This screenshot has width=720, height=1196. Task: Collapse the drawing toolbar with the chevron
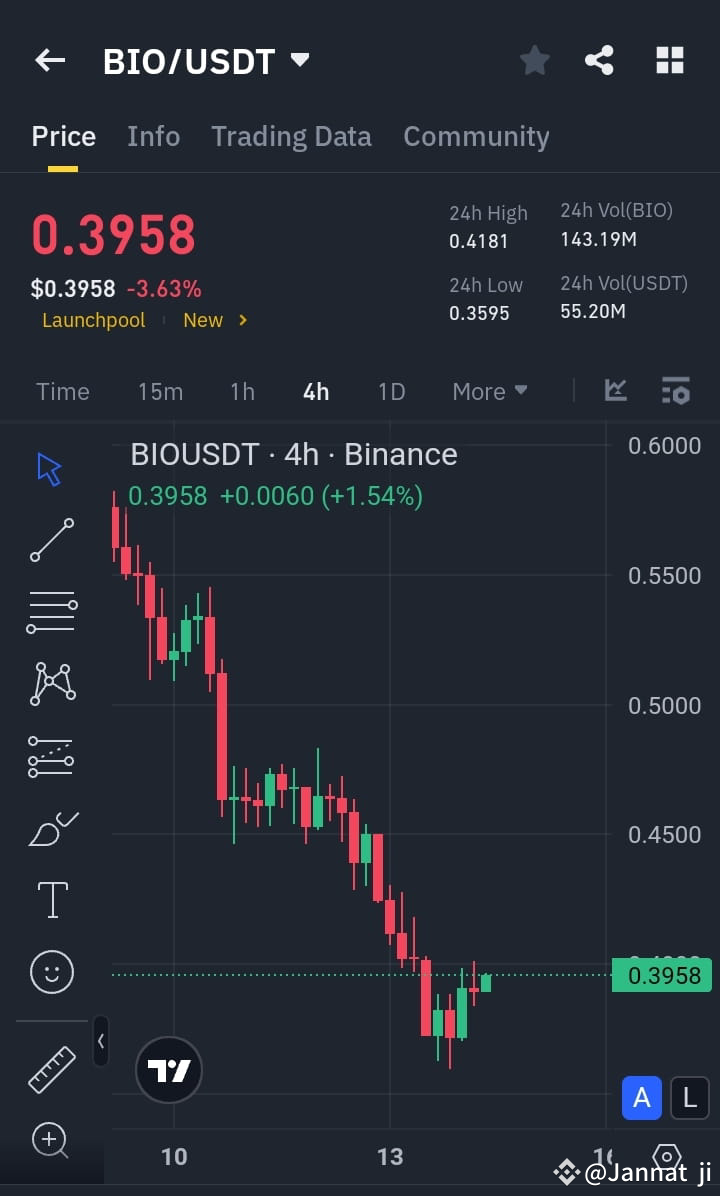(101, 1041)
